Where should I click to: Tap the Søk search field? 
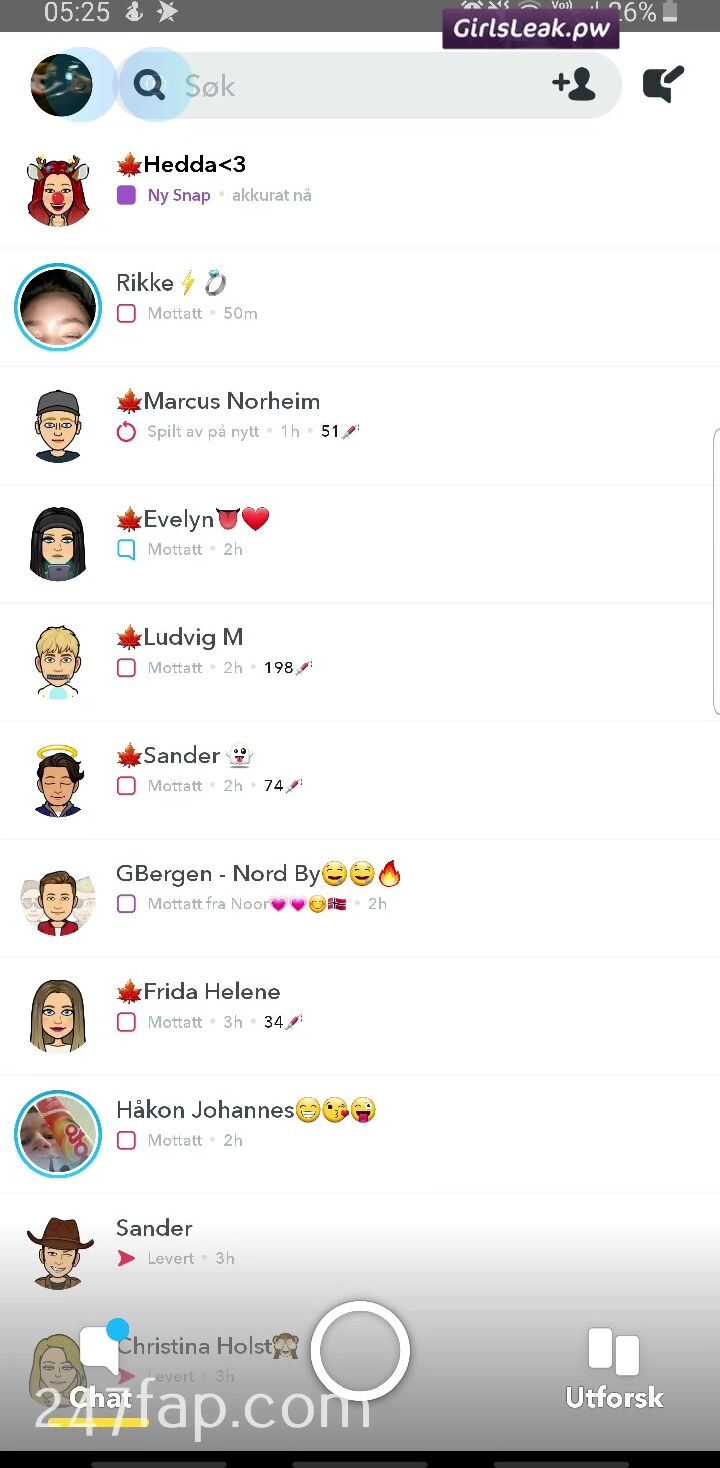340,86
